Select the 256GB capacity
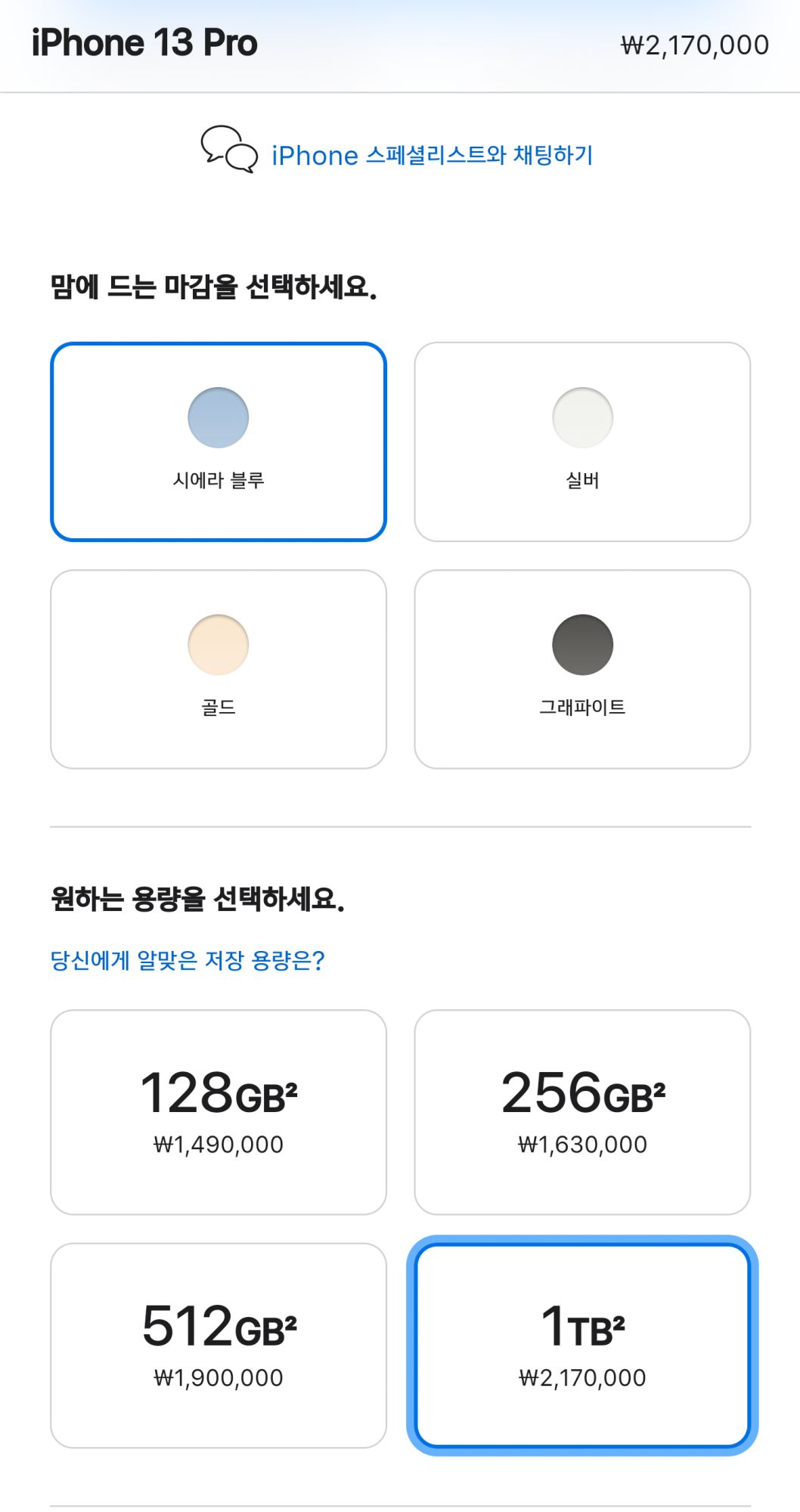Screen dimensions: 800x1512 (x=582, y=1112)
